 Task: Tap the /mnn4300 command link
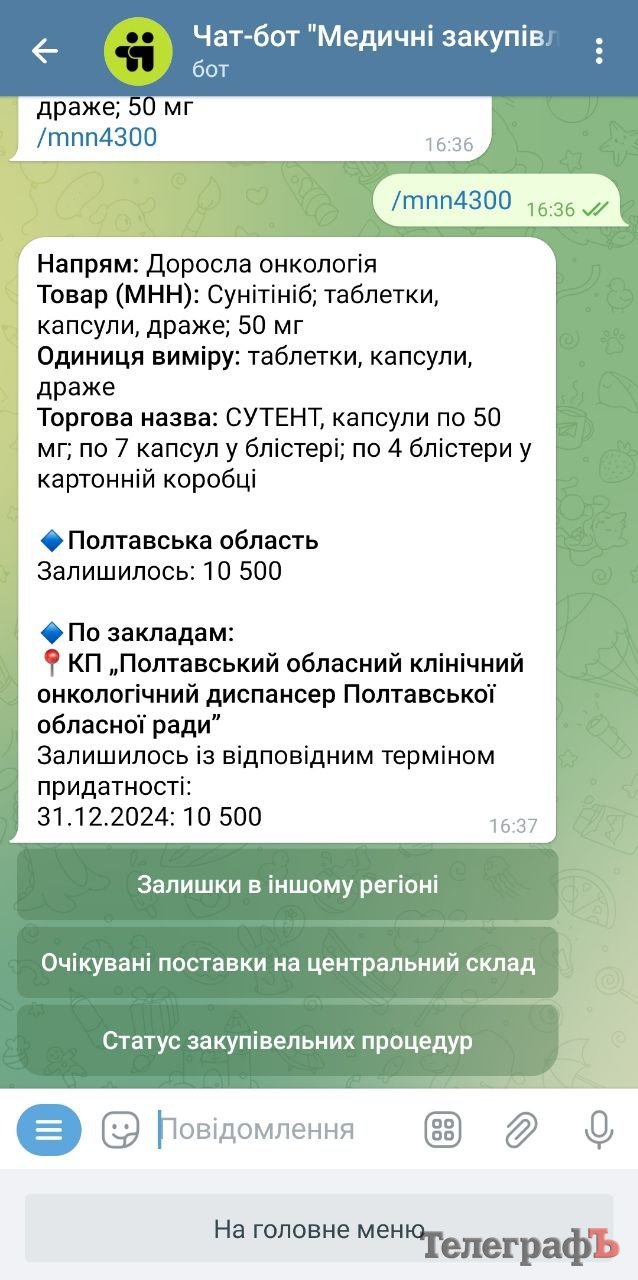(97, 137)
